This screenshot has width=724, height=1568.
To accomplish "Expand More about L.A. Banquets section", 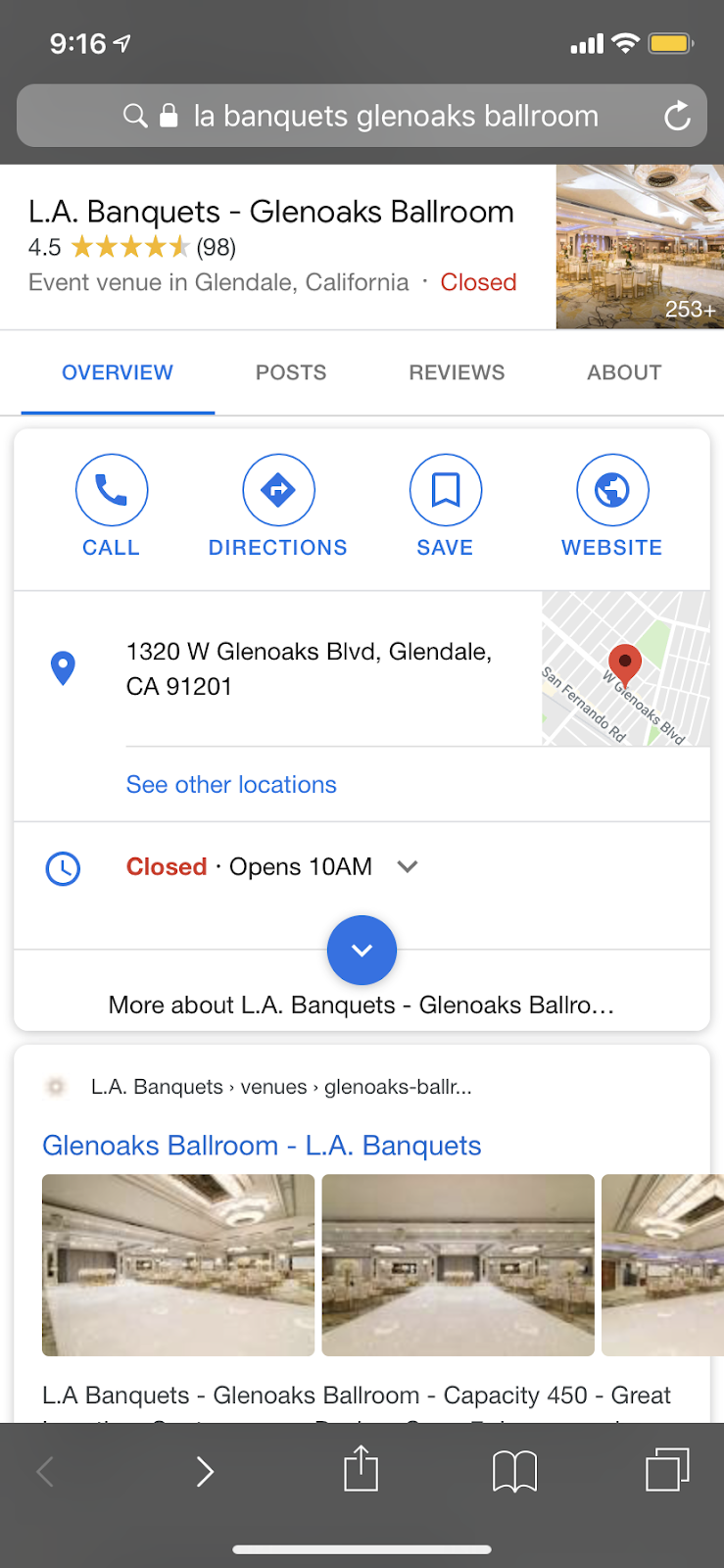I will click(362, 952).
